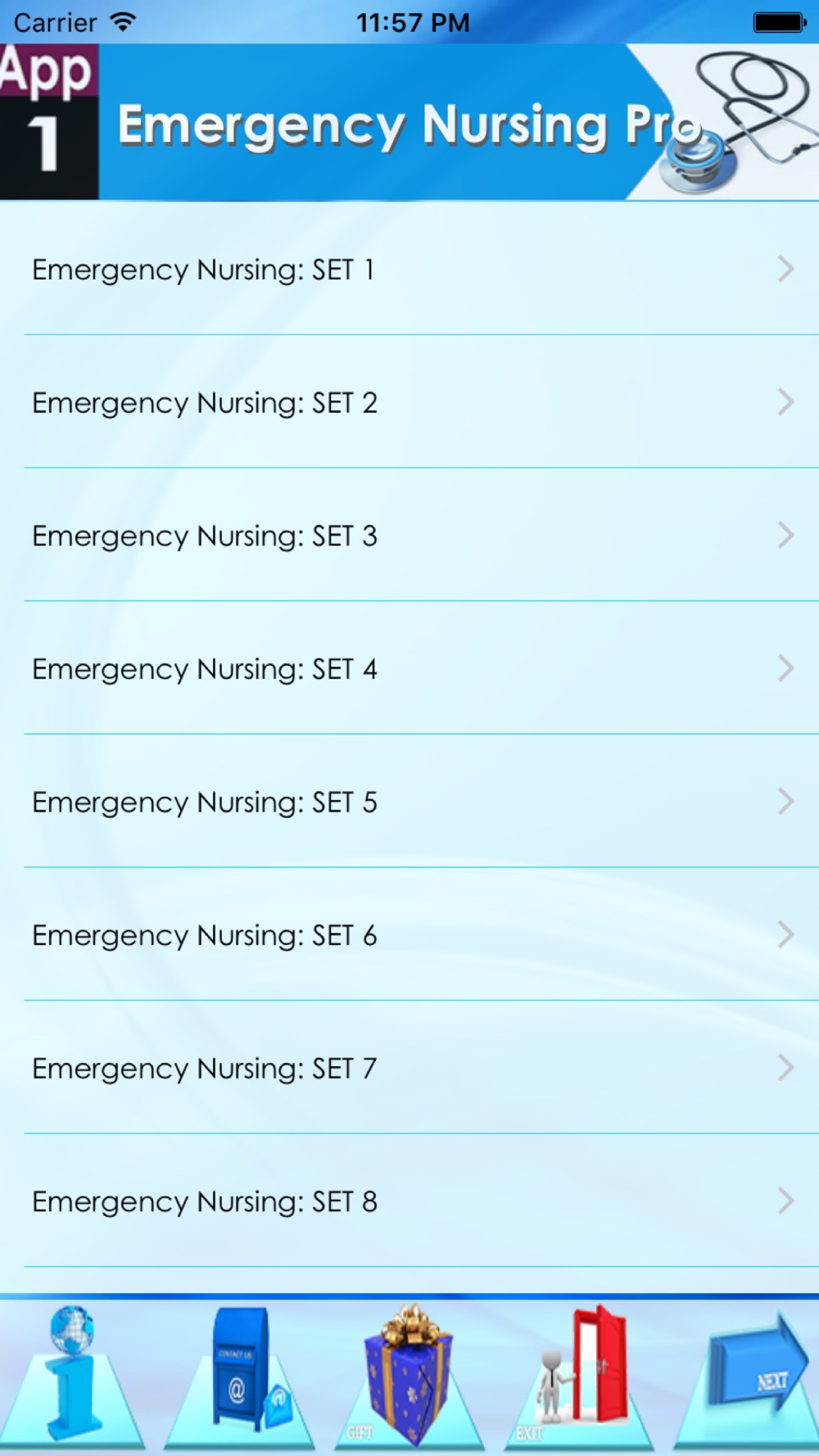Screen dimensions: 819x1456
Task: Select Emergency Nursing: SET 7
Action: pyautogui.click(x=409, y=1068)
